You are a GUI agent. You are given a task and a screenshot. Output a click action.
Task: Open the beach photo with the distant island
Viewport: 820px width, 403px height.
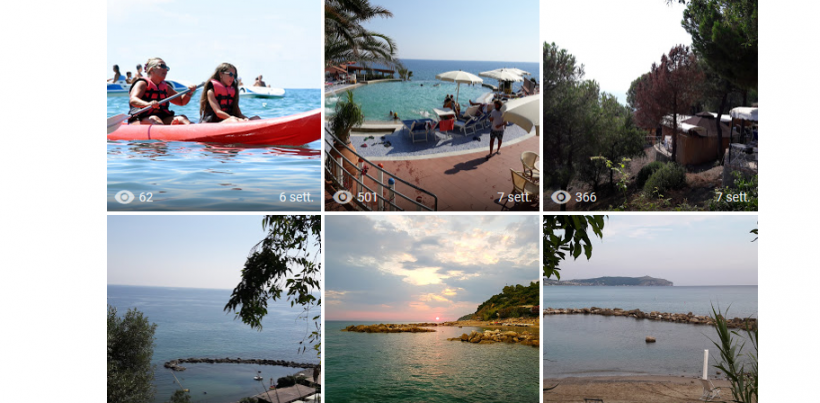650,309
